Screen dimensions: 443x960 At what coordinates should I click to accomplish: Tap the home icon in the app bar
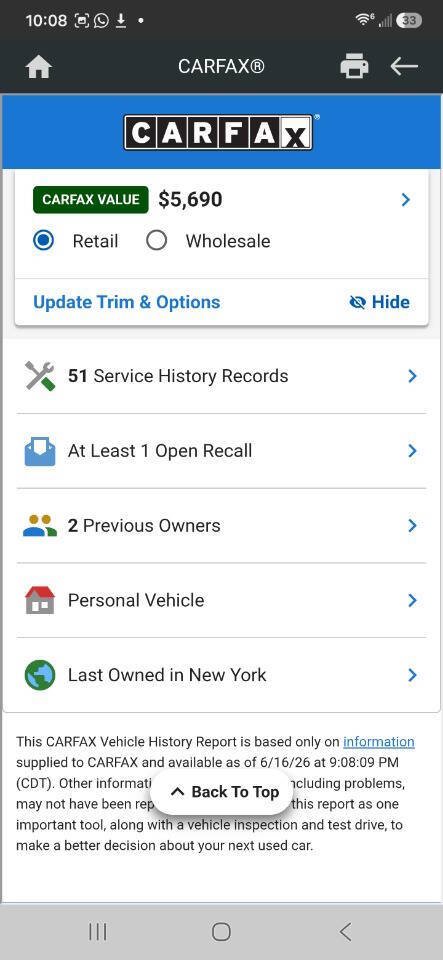coord(39,67)
